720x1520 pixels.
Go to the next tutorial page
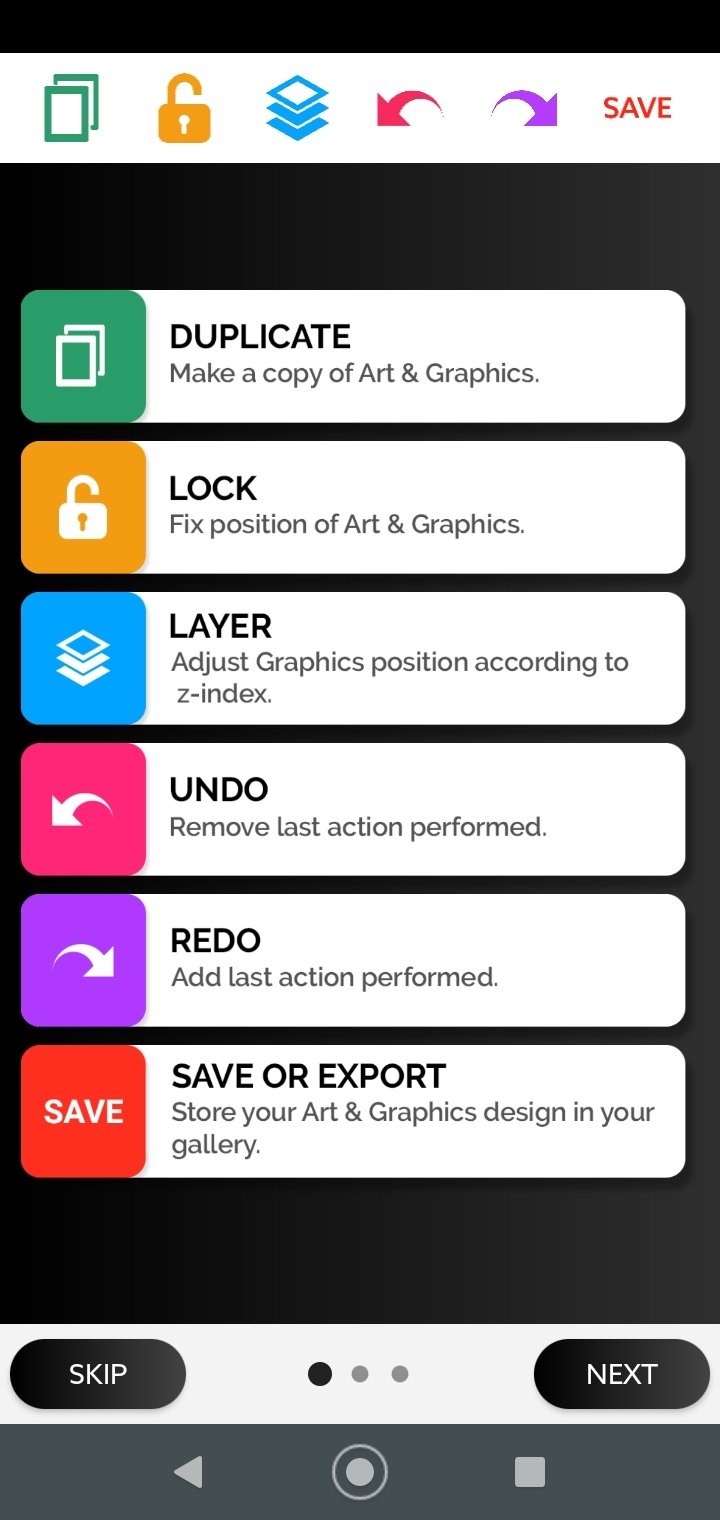coord(621,1374)
